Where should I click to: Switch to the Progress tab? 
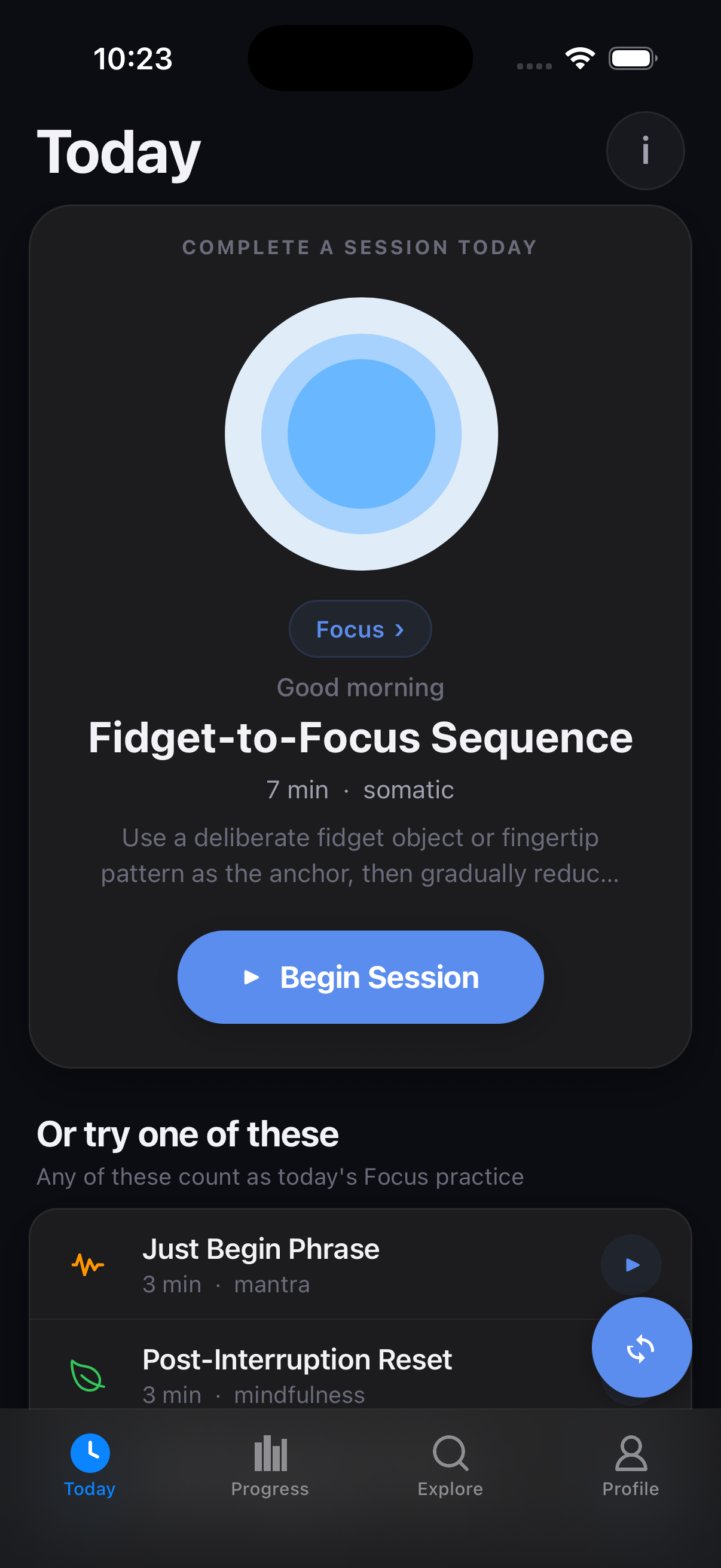coord(270,1465)
